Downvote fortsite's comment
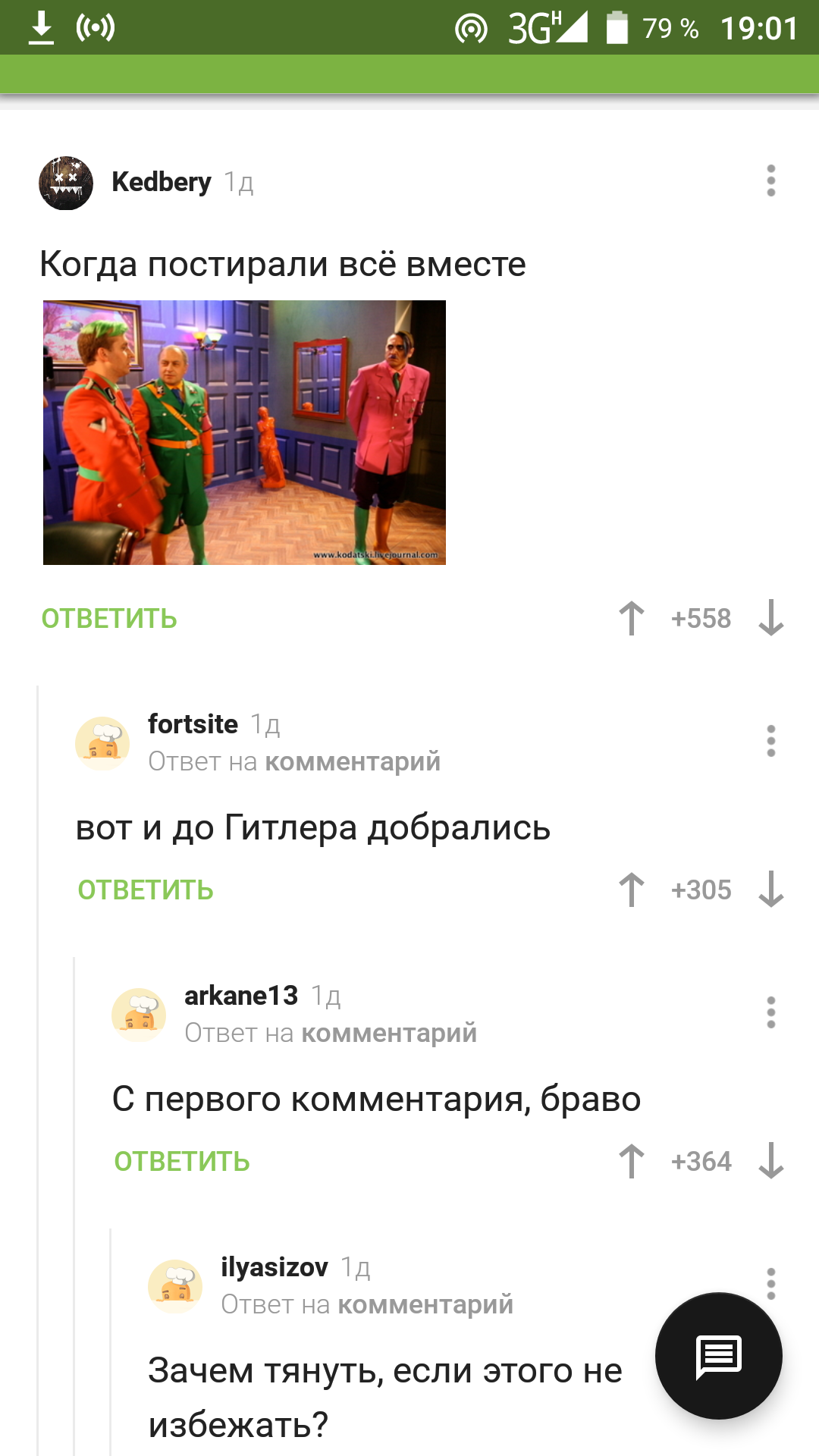 point(770,890)
